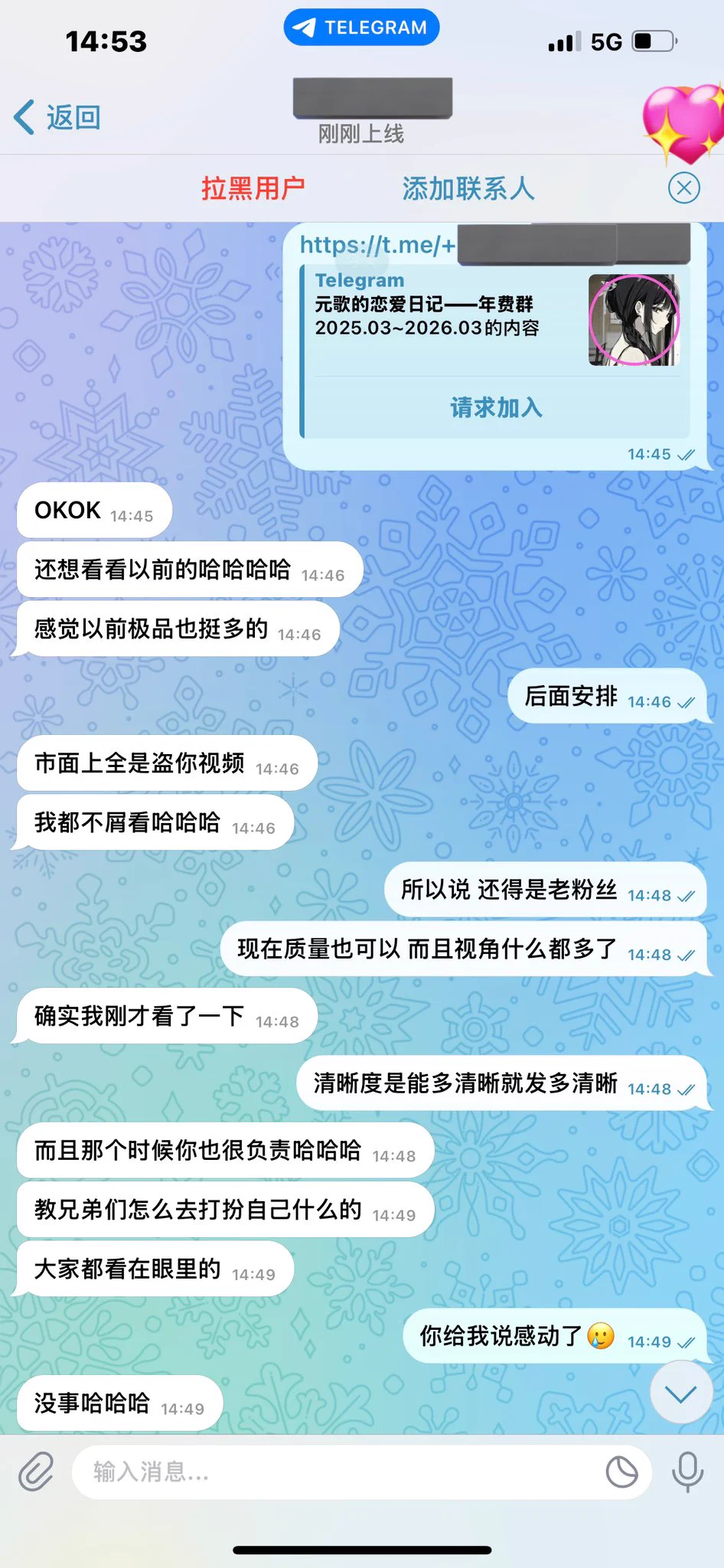Tap 添加联系人 to add contact
The width and height of the screenshot is (724, 1568).
pyautogui.click(x=468, y=188)
